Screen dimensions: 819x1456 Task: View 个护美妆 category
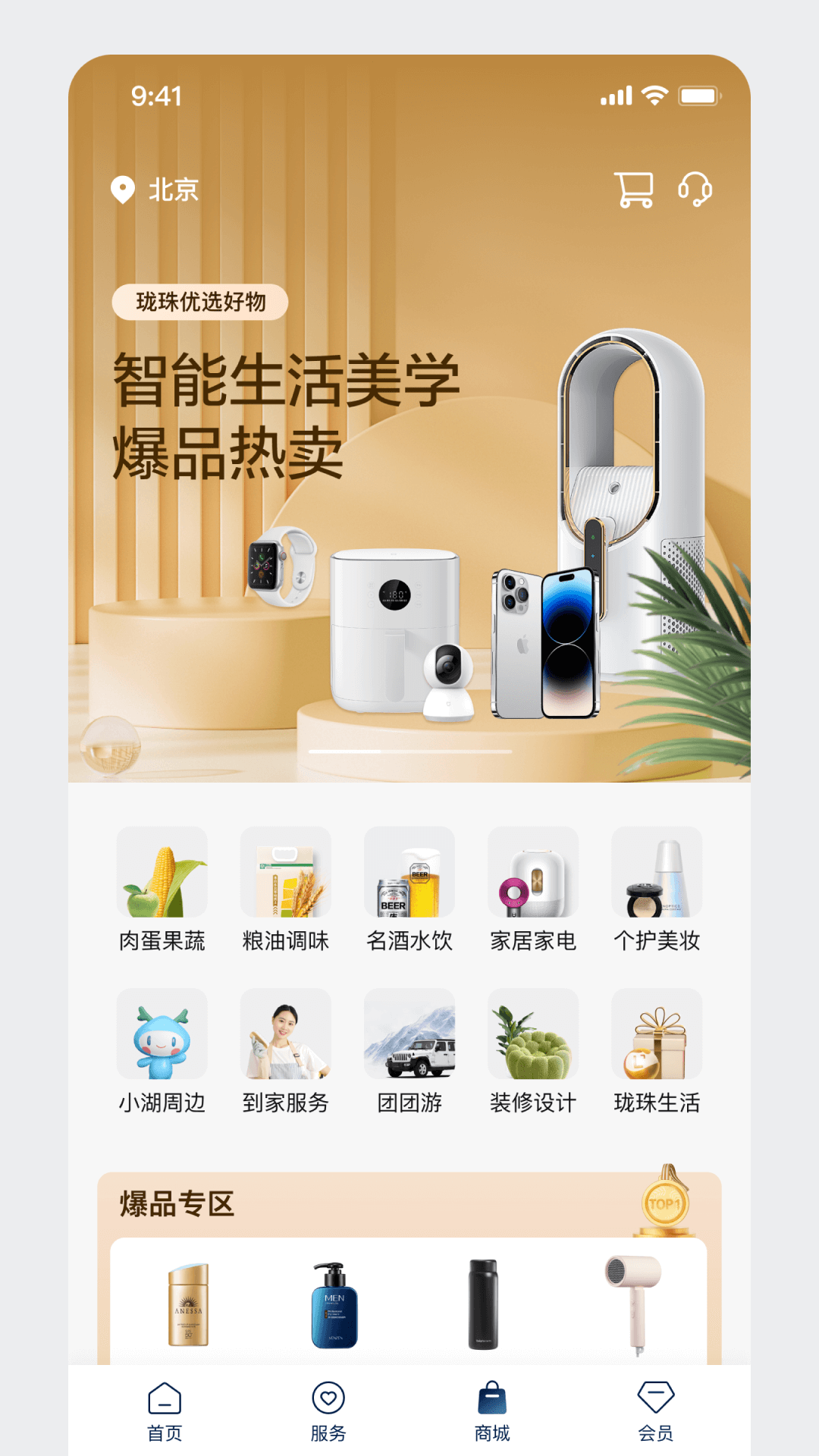tap(657, 889)
